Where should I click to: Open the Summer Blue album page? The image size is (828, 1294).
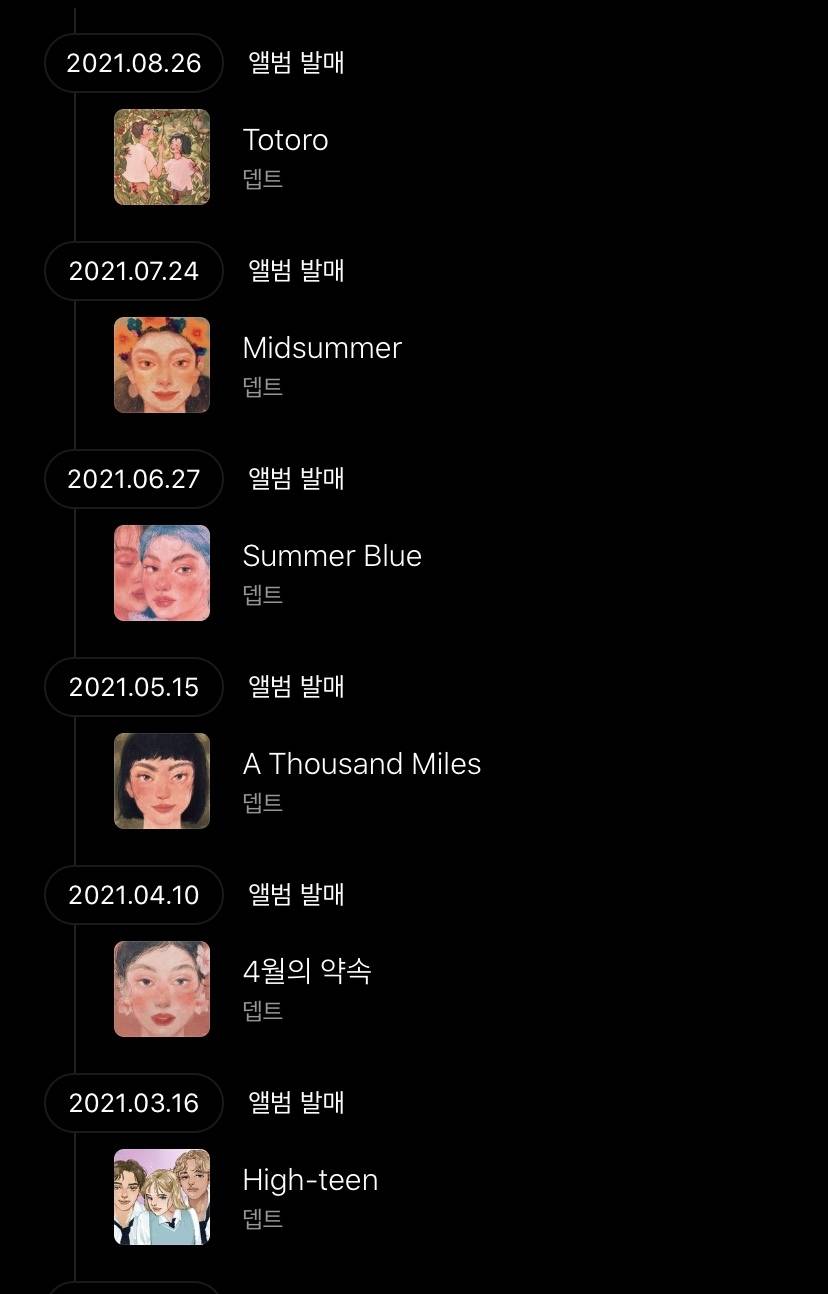pyautogui.click(x=331, y=556)
